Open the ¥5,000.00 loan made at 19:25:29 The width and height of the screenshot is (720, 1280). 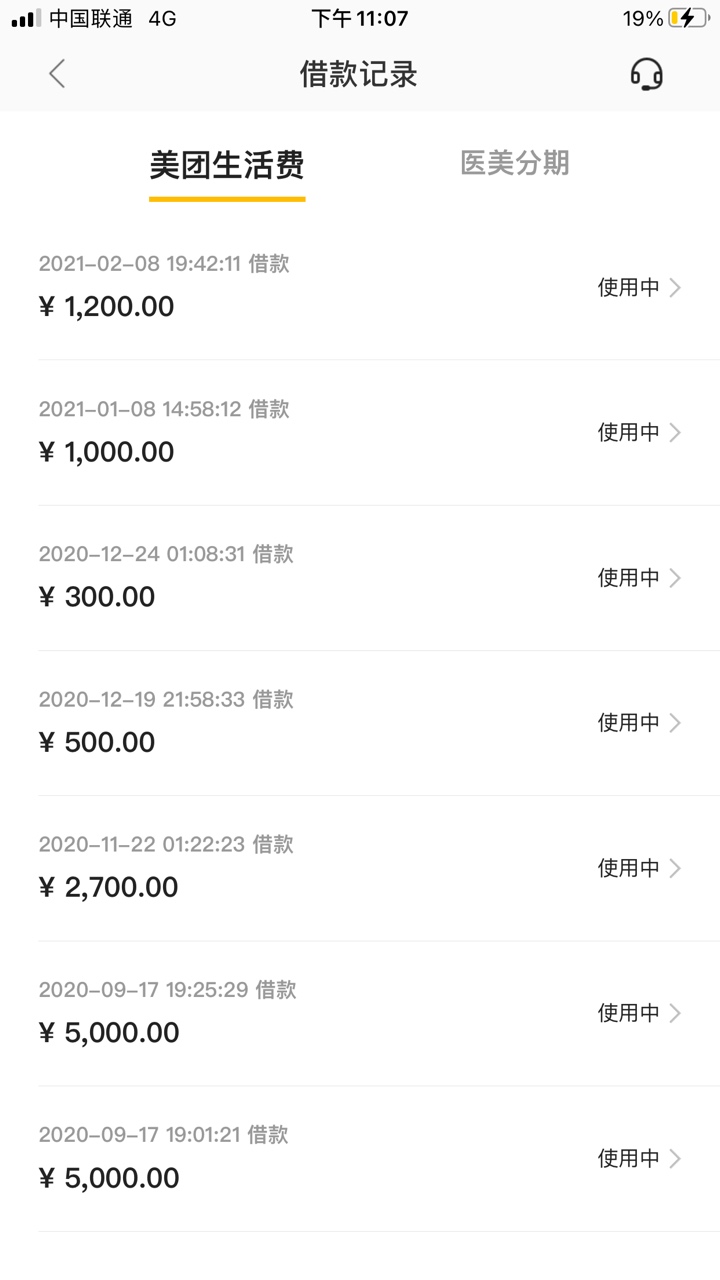[360, 1012]
